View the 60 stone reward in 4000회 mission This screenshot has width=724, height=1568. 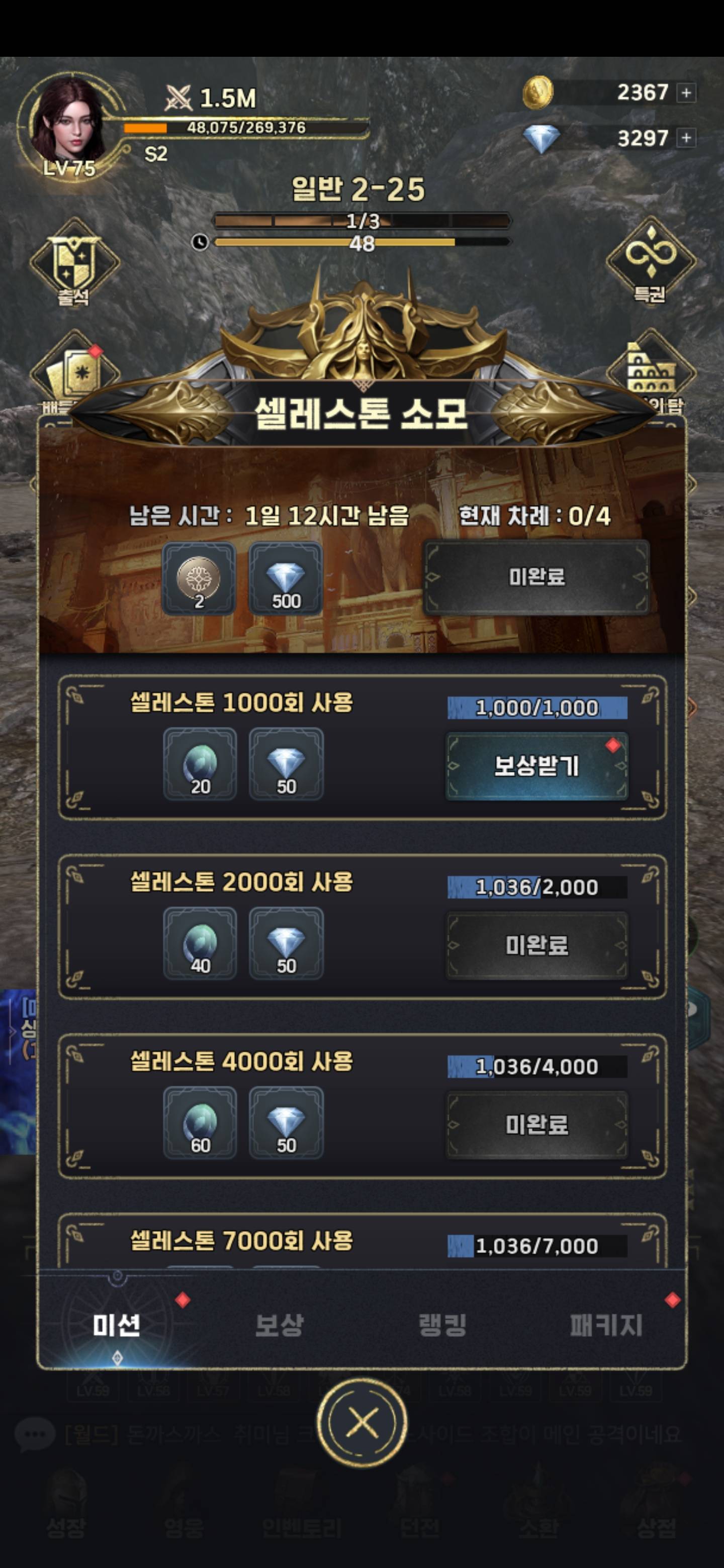click(200, 1123)
